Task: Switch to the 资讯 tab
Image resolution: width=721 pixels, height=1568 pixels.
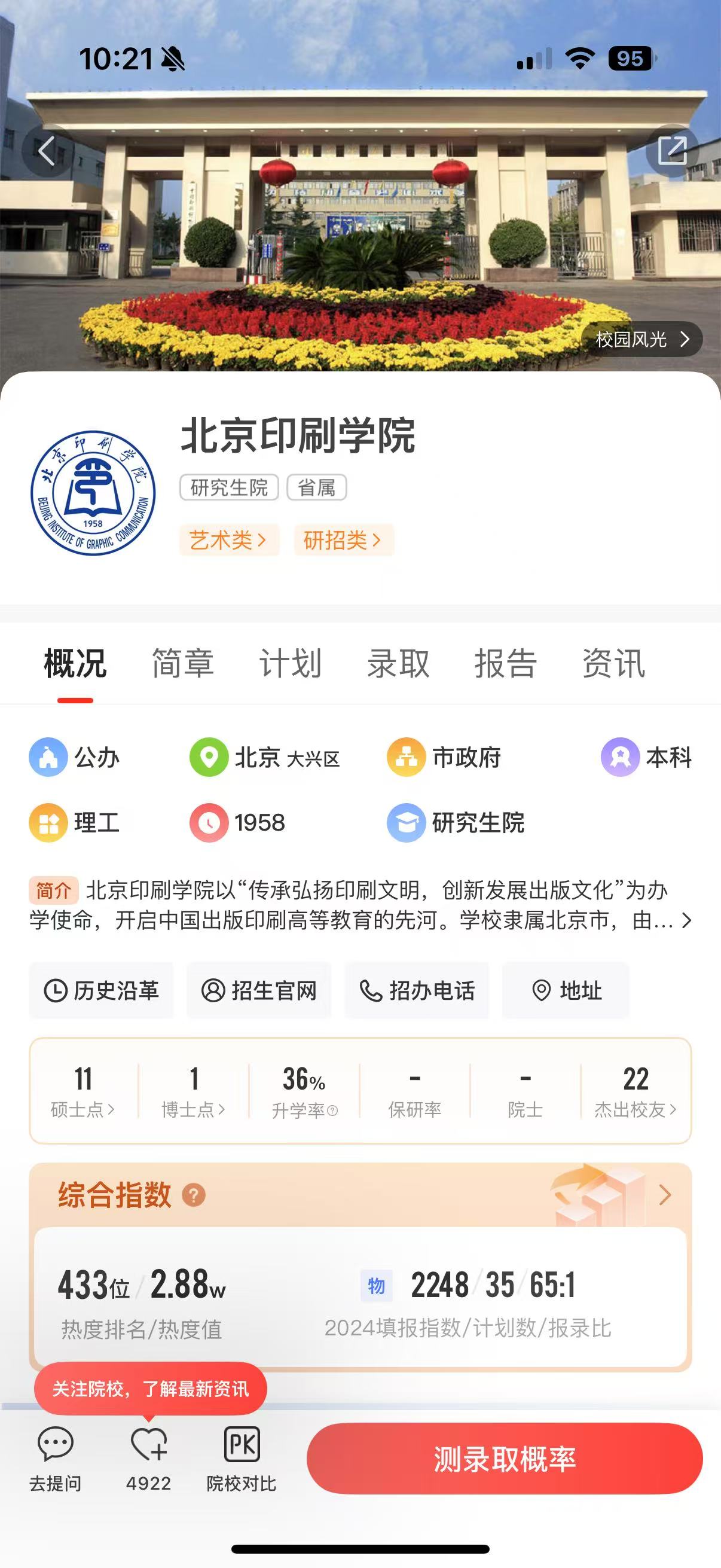Action: click(613, 663)
